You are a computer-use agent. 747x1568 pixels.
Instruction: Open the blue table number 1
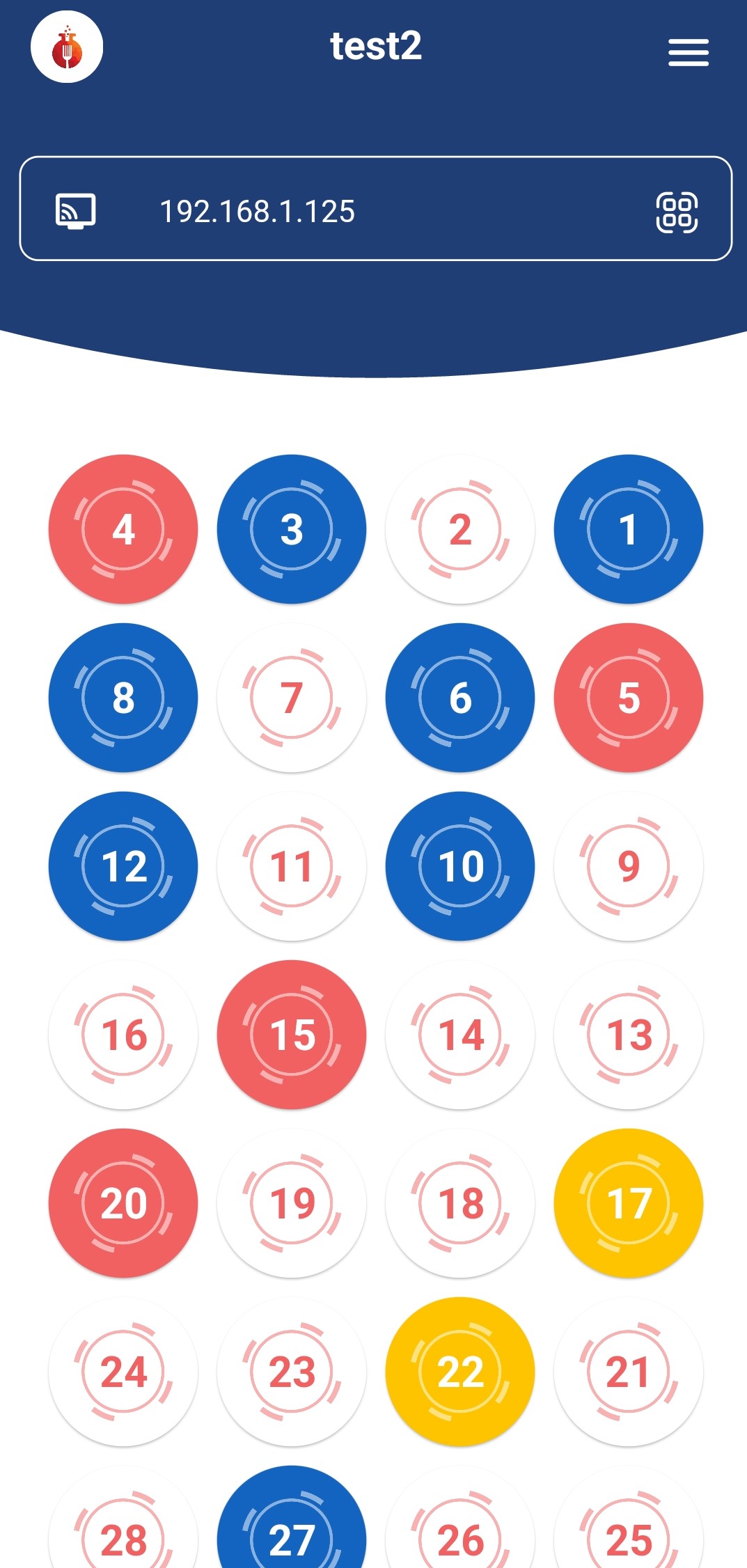click(629, 529)
